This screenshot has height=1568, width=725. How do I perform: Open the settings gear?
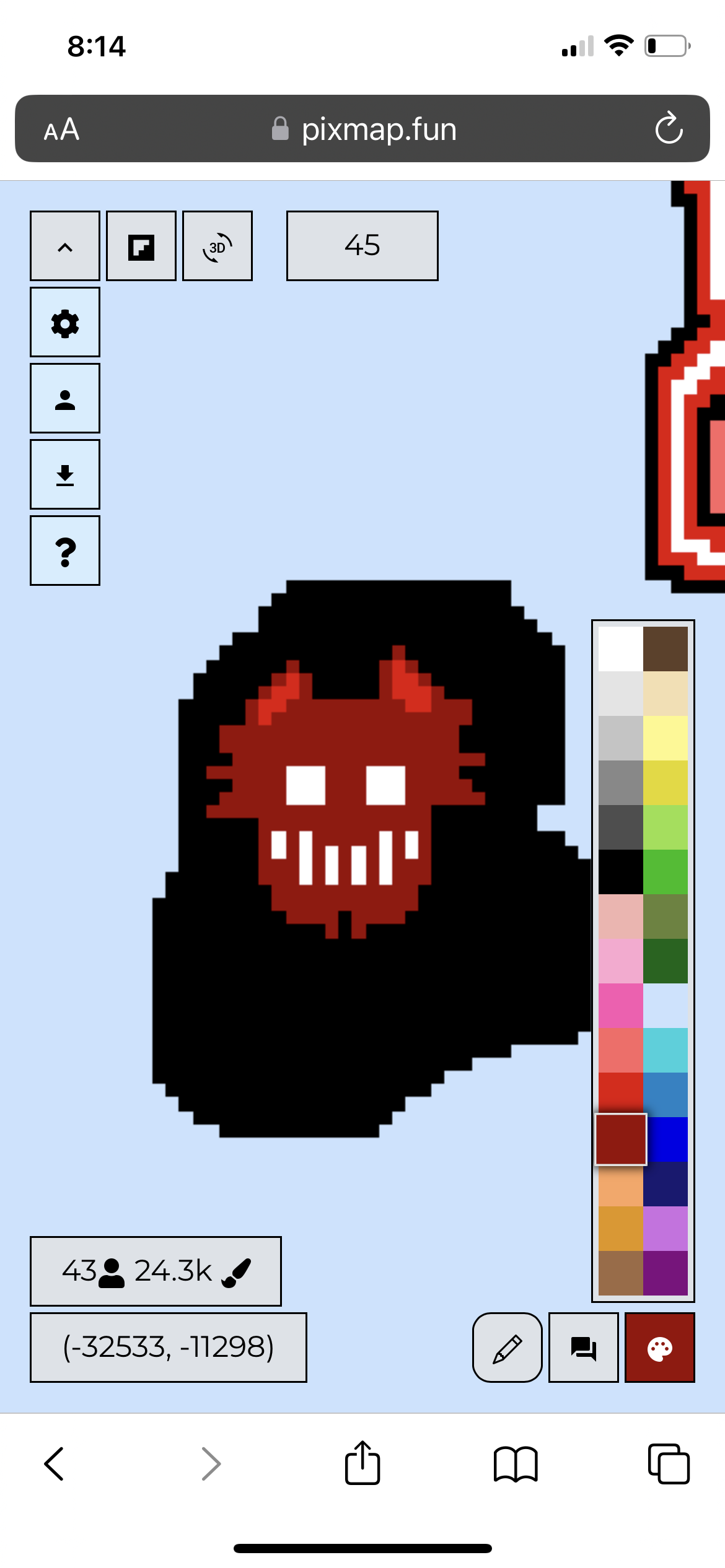(x=65, y=322)
